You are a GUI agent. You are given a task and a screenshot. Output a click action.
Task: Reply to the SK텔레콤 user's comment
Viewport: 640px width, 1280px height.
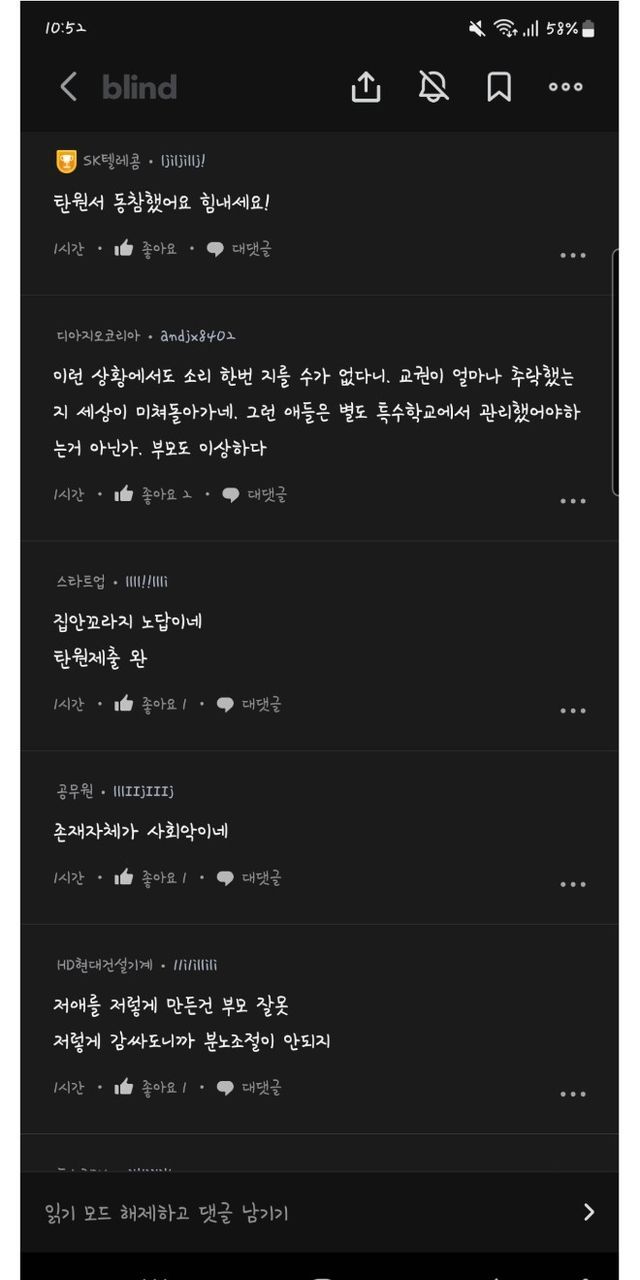239,249
